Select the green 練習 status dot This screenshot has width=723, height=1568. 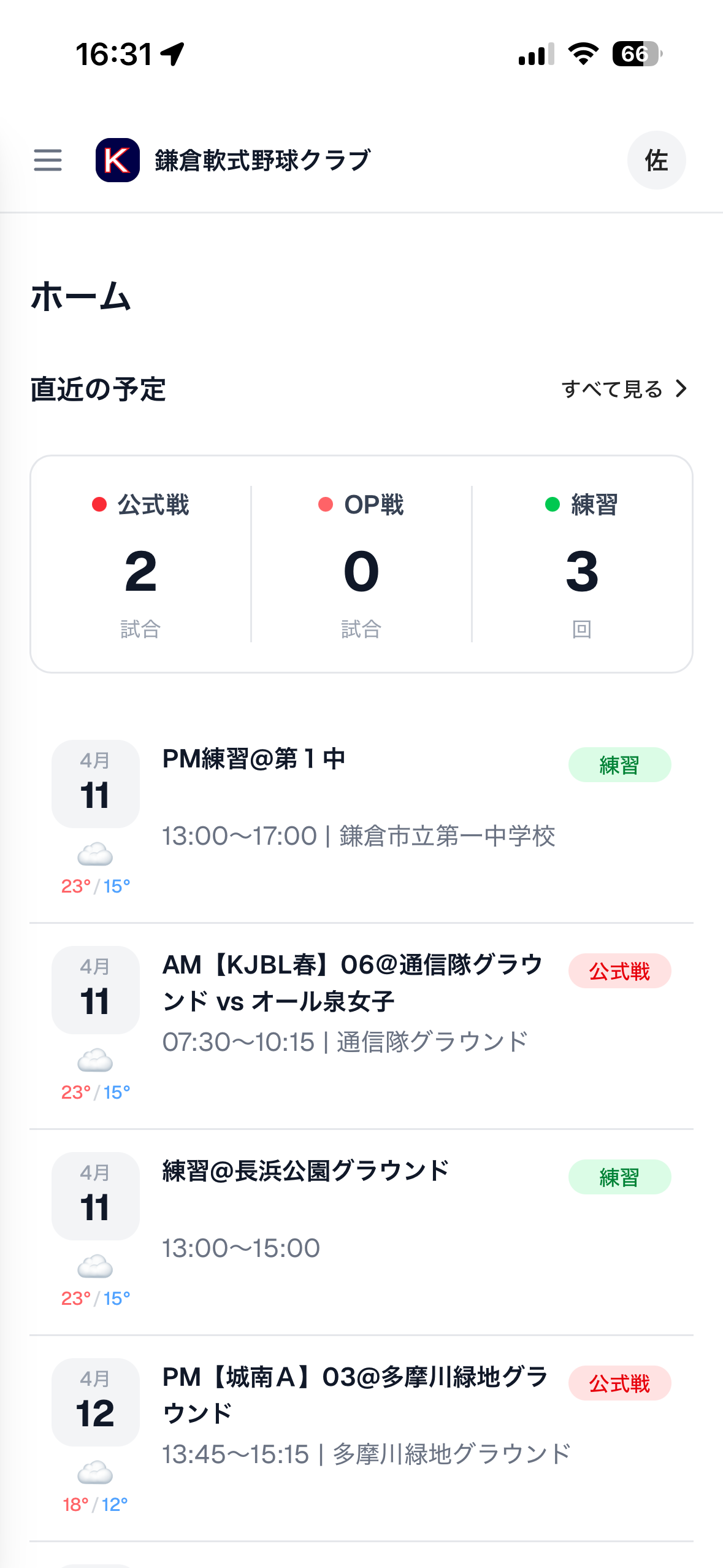[551, 505]
